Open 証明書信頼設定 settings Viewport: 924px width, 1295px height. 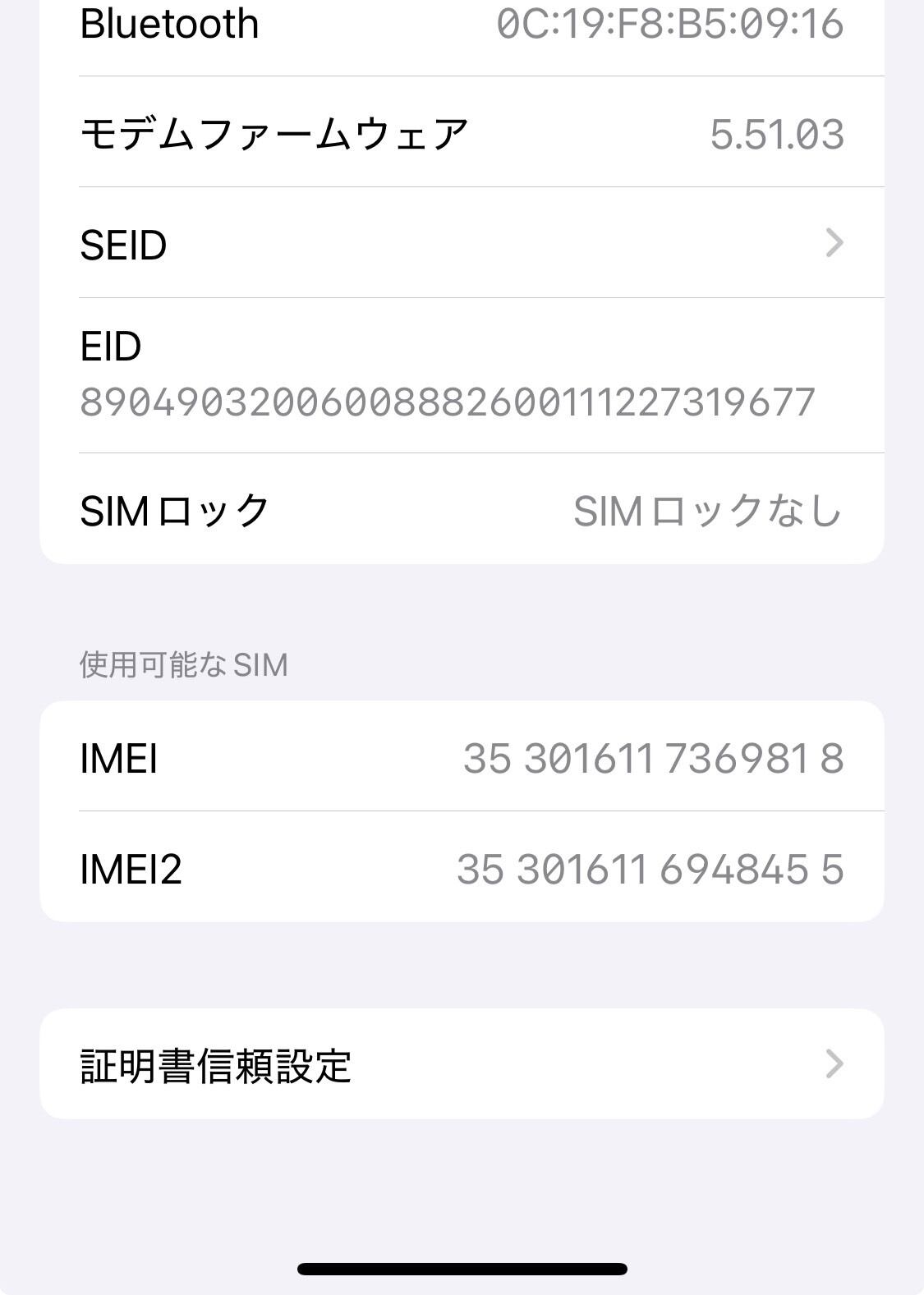[x=462, y=1064]
